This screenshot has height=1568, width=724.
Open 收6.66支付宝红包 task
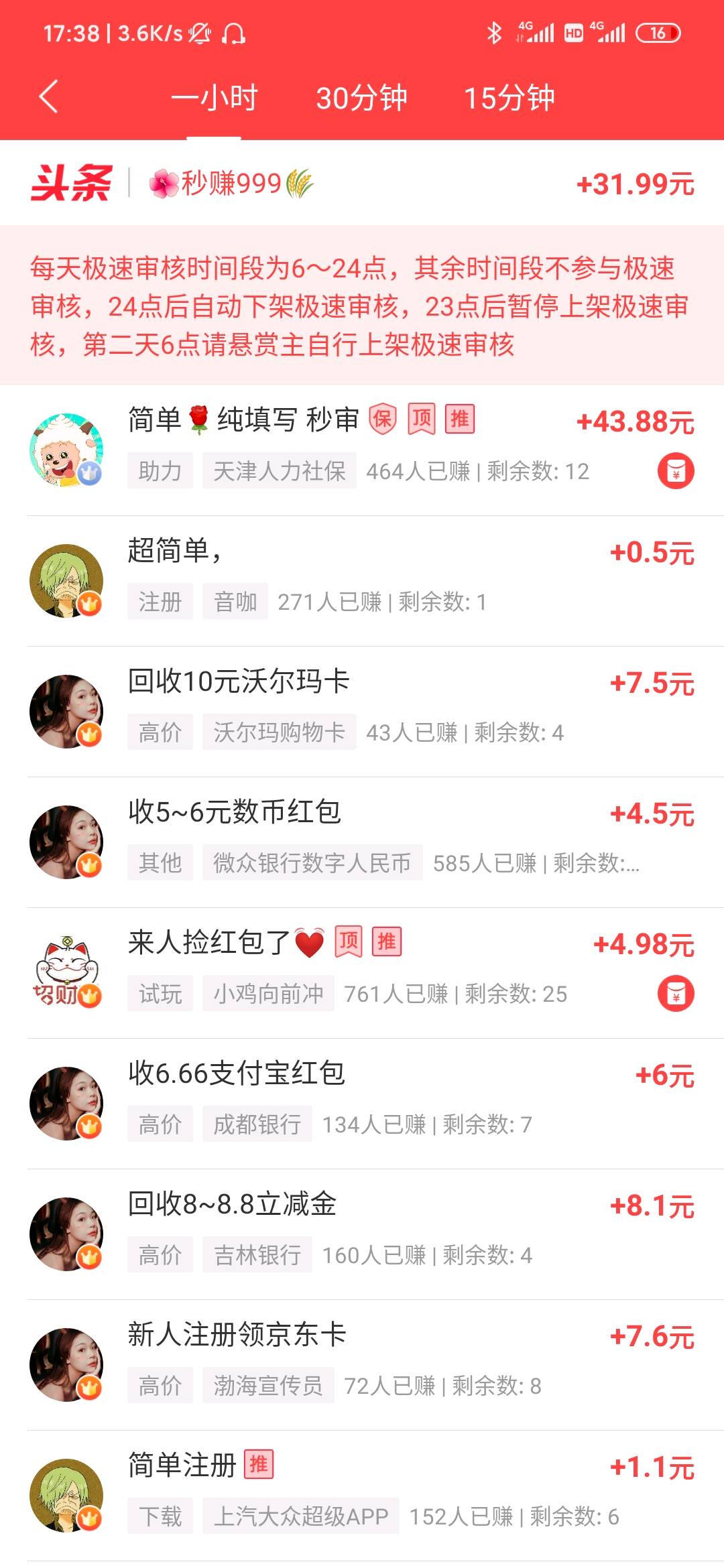click(x=362, y=1100)
